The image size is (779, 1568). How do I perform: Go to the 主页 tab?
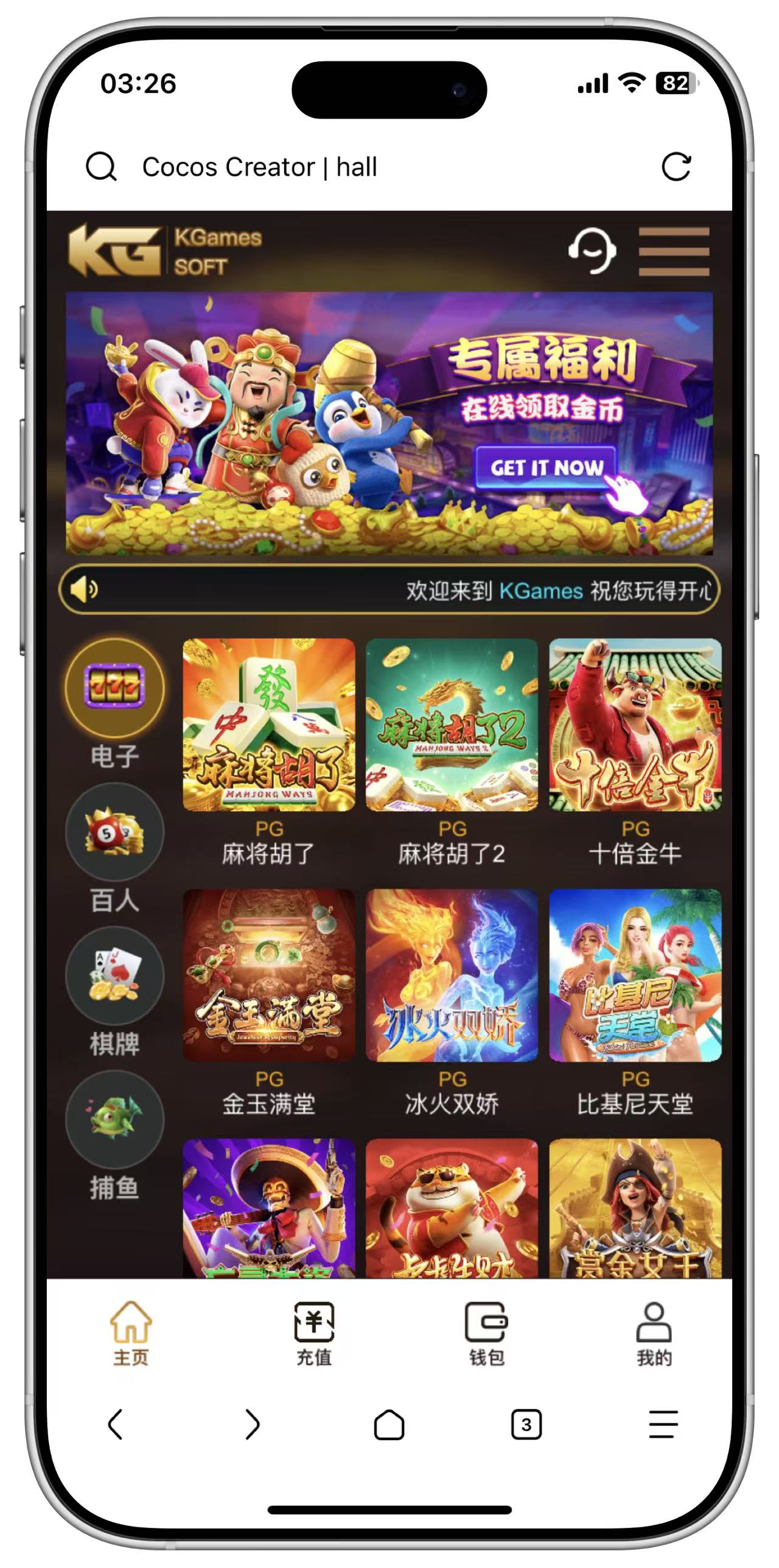(x=130, y=1333)
